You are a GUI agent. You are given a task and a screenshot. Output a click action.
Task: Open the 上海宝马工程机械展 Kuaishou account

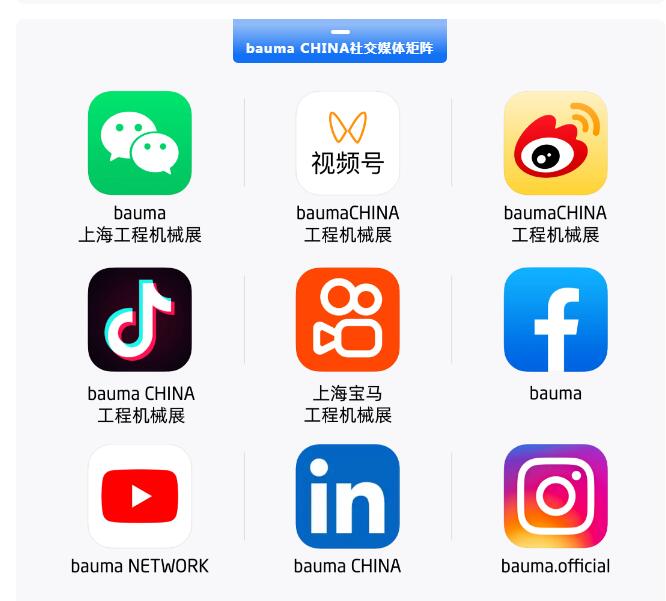(x=348, y=320)
